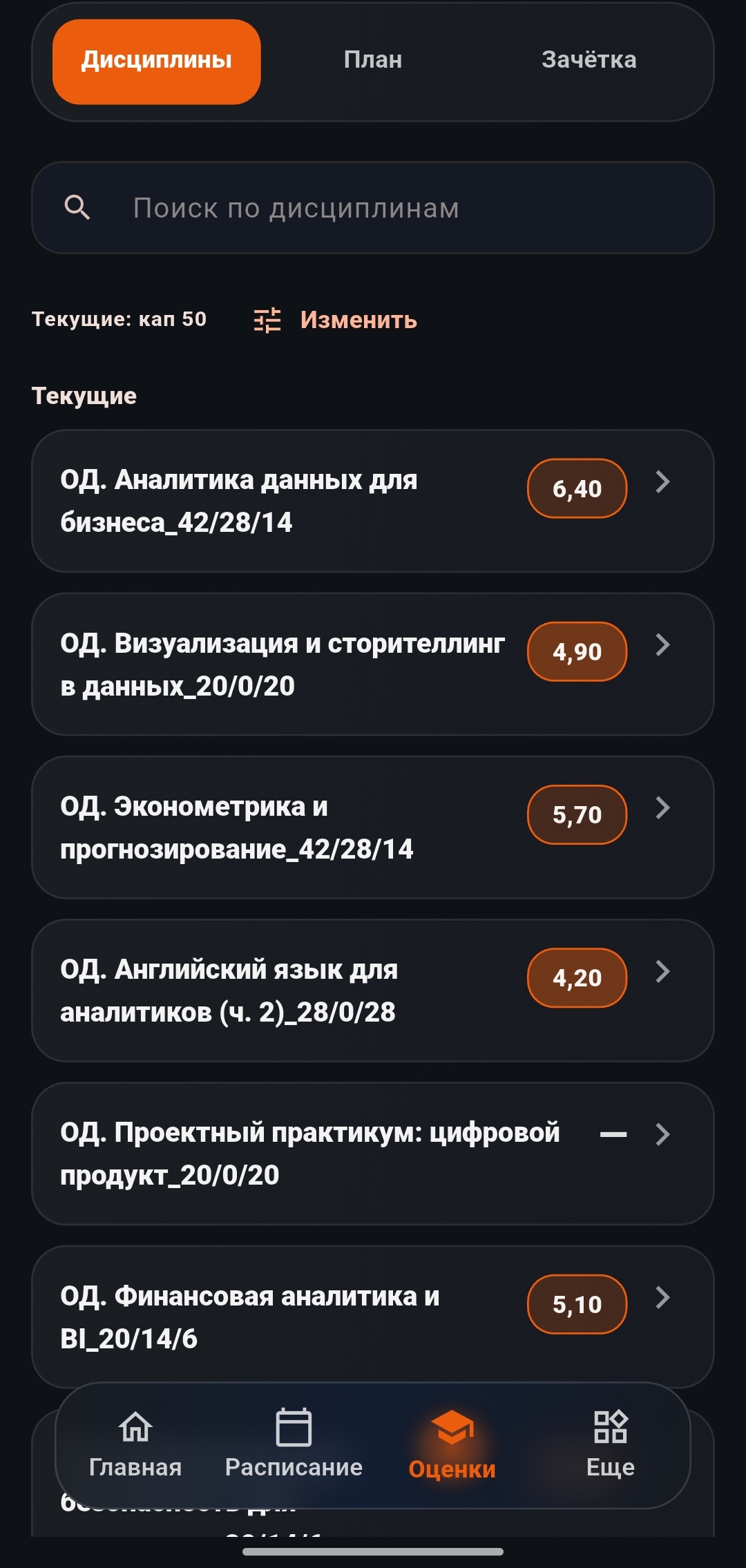Switch to the План tab
Viewport: 746px width, 1568px height.
pos(373,60)
